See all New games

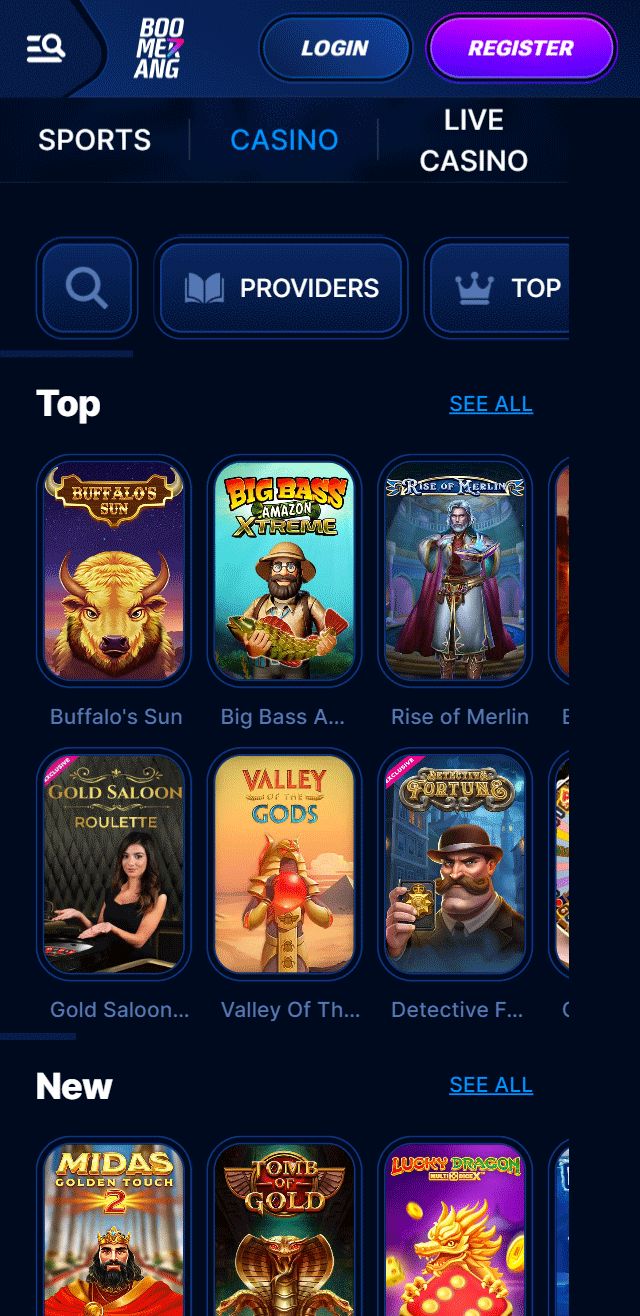point(491,1085)
